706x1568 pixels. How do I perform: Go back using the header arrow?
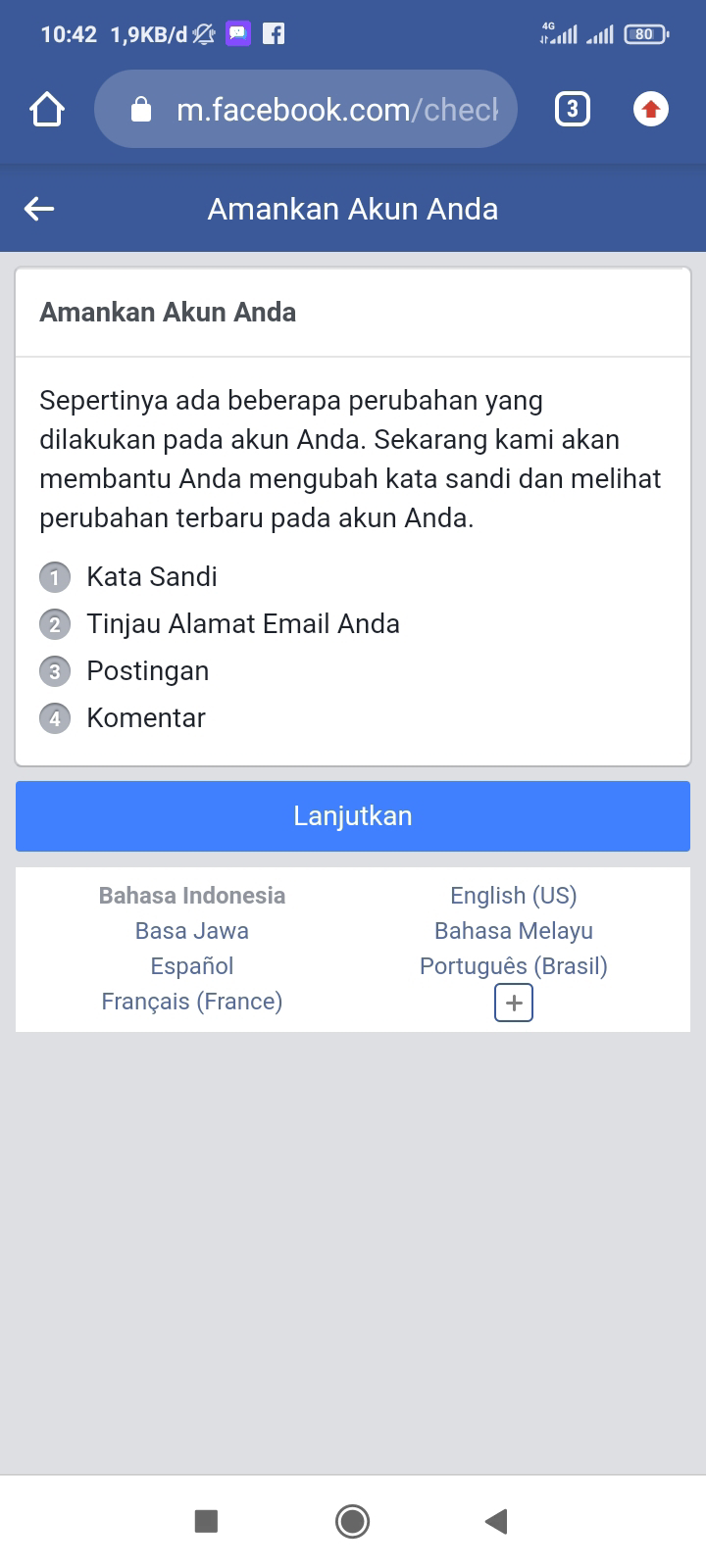(39, 209)
